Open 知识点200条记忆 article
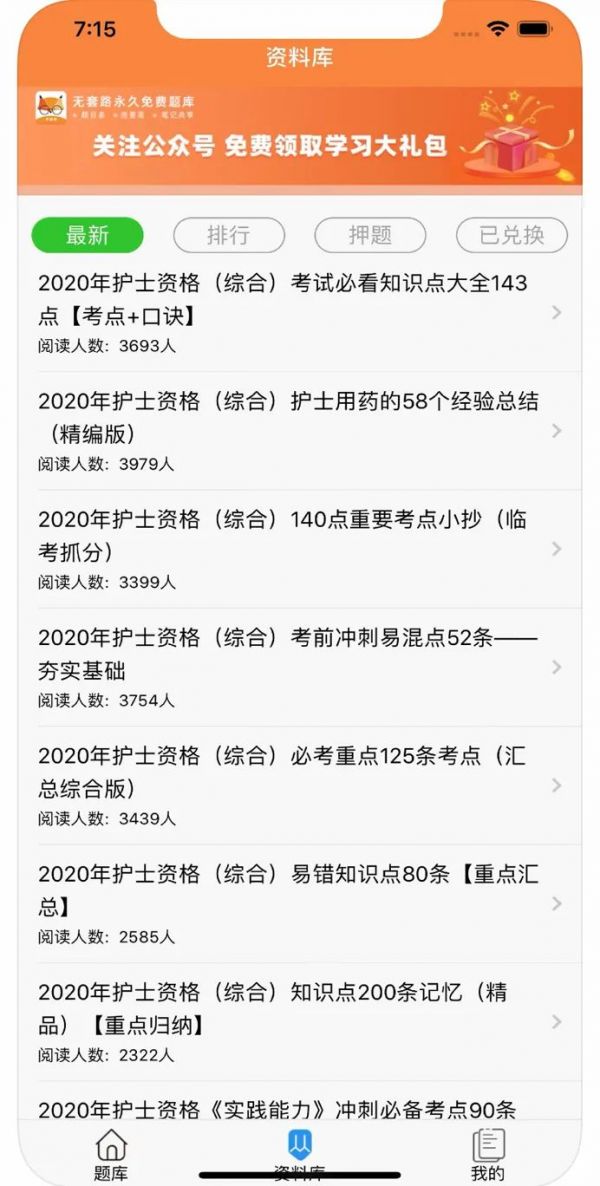600x1186 pixels. pyautogui.click(x=300, y=1022)
